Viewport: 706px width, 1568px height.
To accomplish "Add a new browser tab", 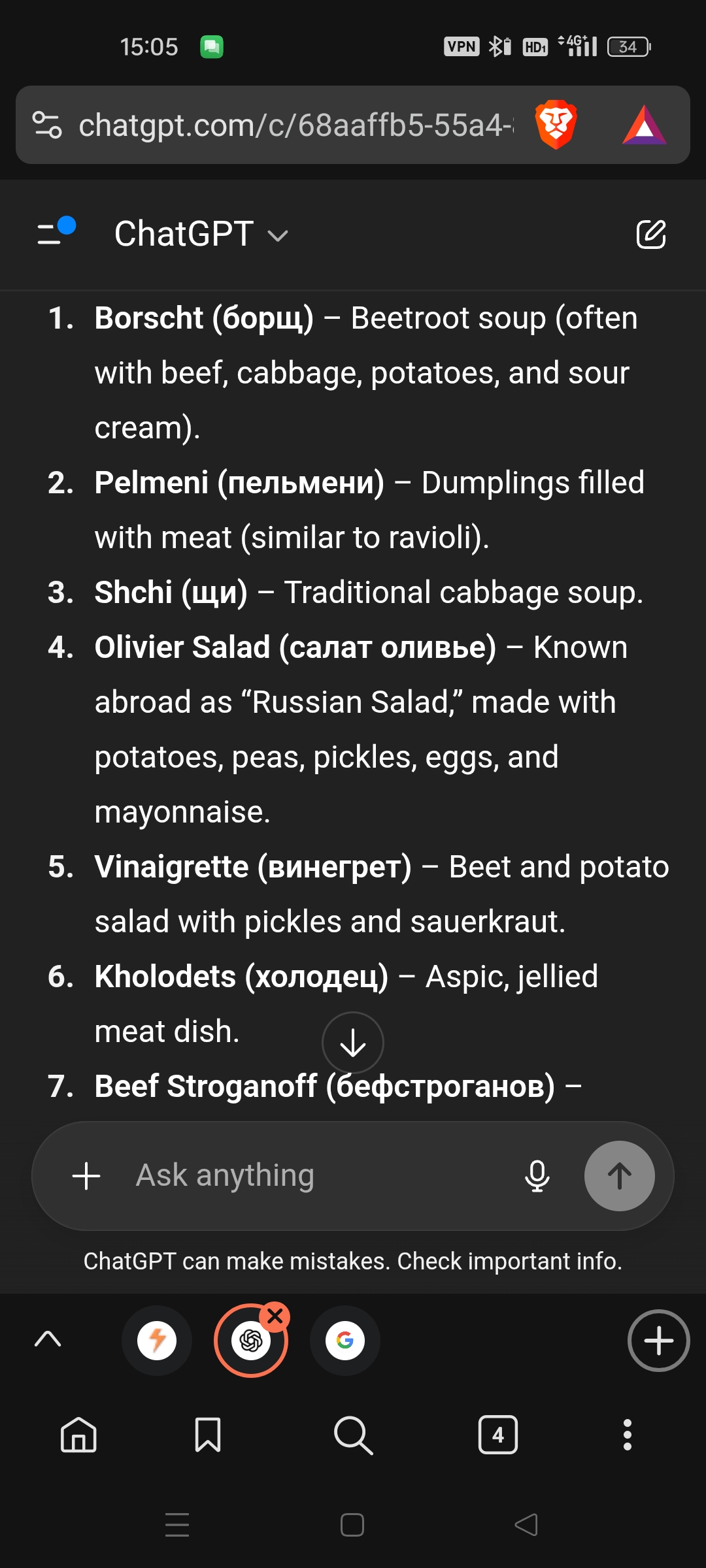I will coord(658,1341).
